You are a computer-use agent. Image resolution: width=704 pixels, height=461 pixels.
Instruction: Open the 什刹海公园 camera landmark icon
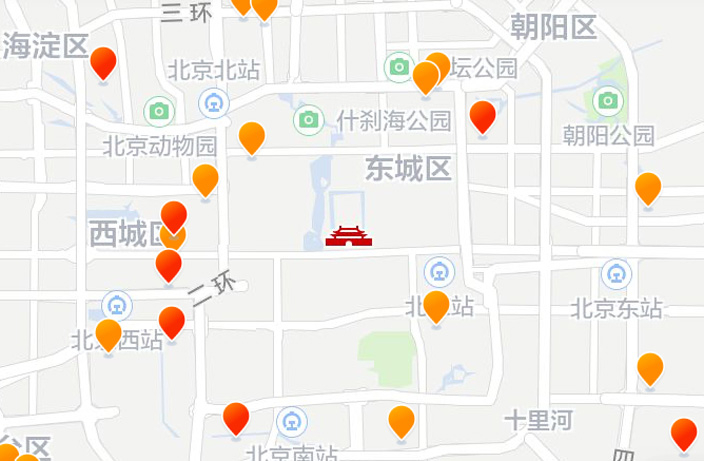click(x=309, y=120)
